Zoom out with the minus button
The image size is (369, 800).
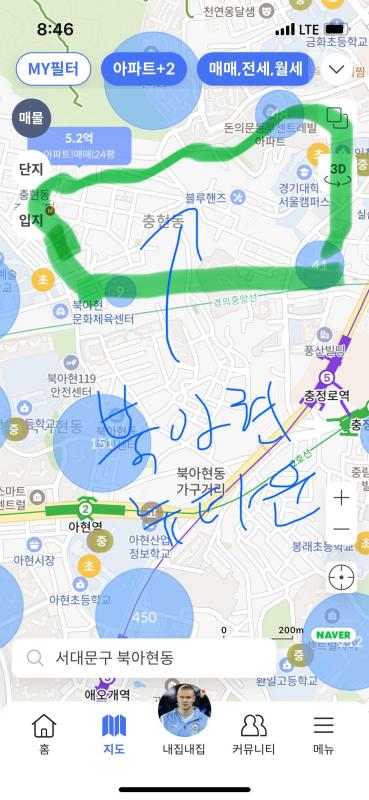[x=341, y=529]
